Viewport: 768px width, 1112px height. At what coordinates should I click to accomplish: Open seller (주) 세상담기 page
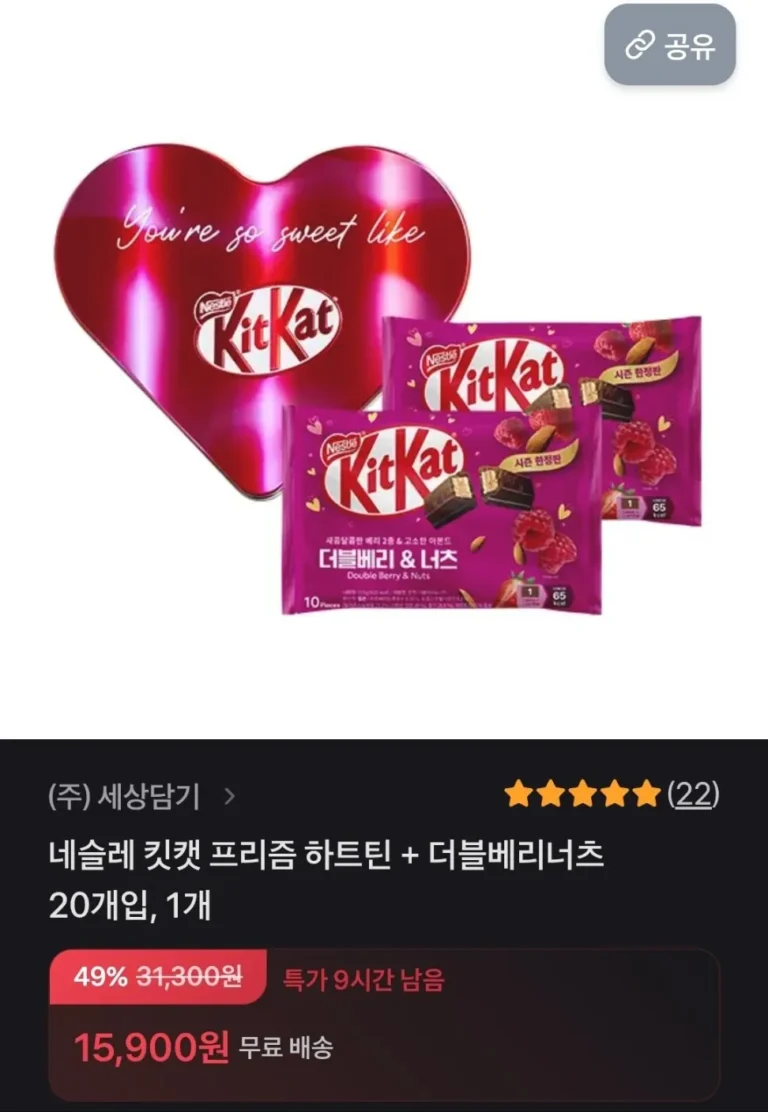point(140,796)
